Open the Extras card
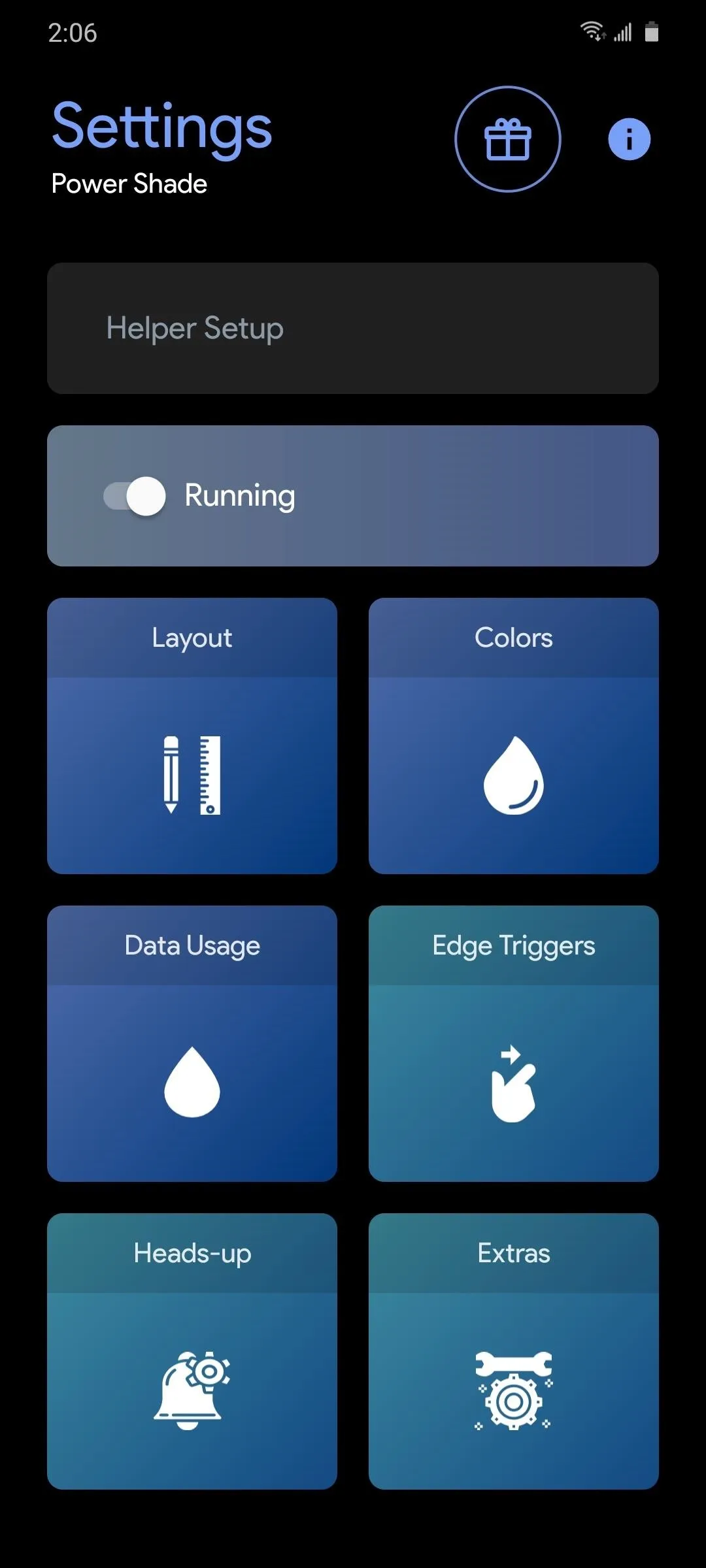 [514, 1351]
